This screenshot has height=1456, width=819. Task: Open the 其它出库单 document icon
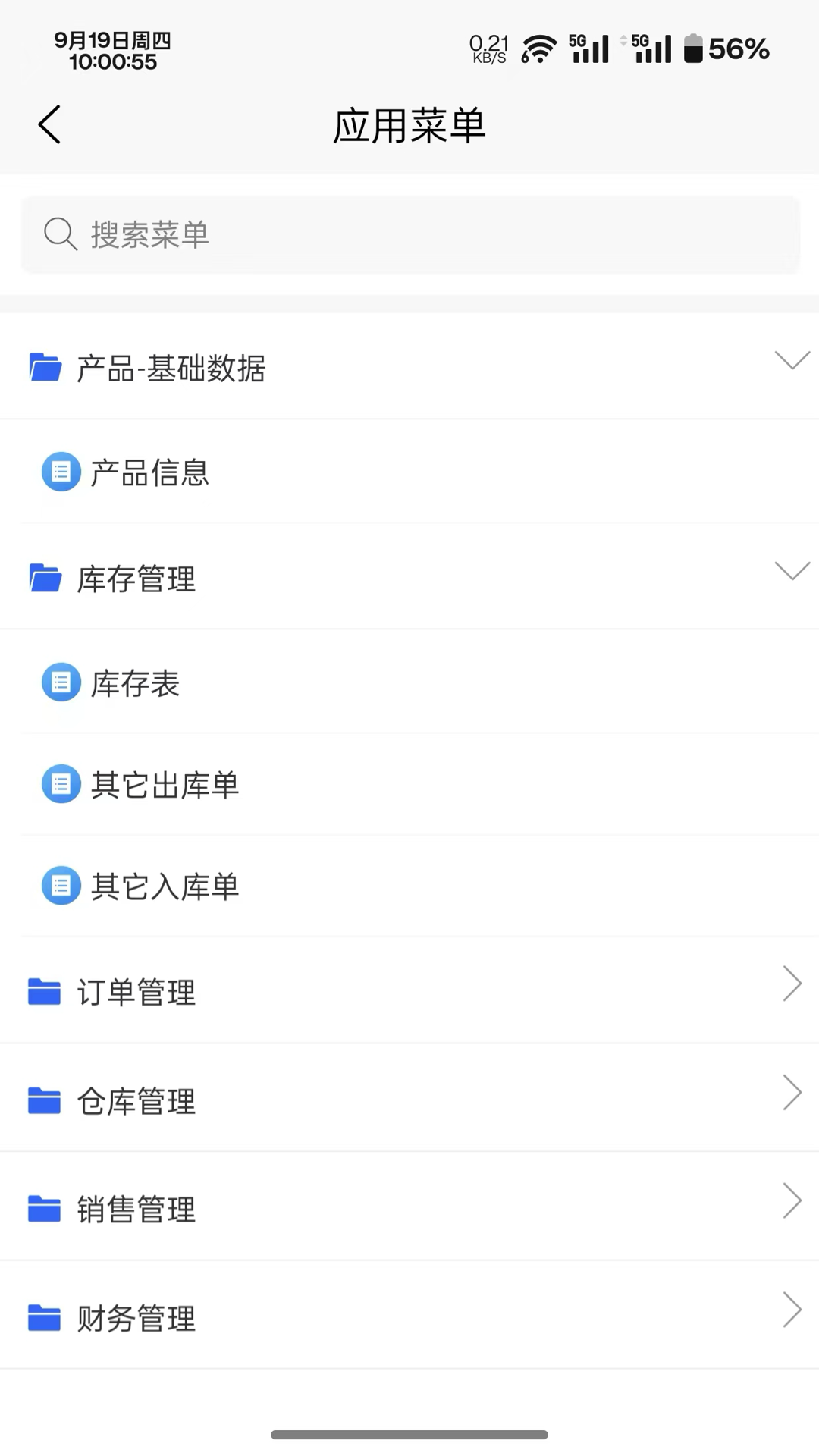click(x=60, y=784)
